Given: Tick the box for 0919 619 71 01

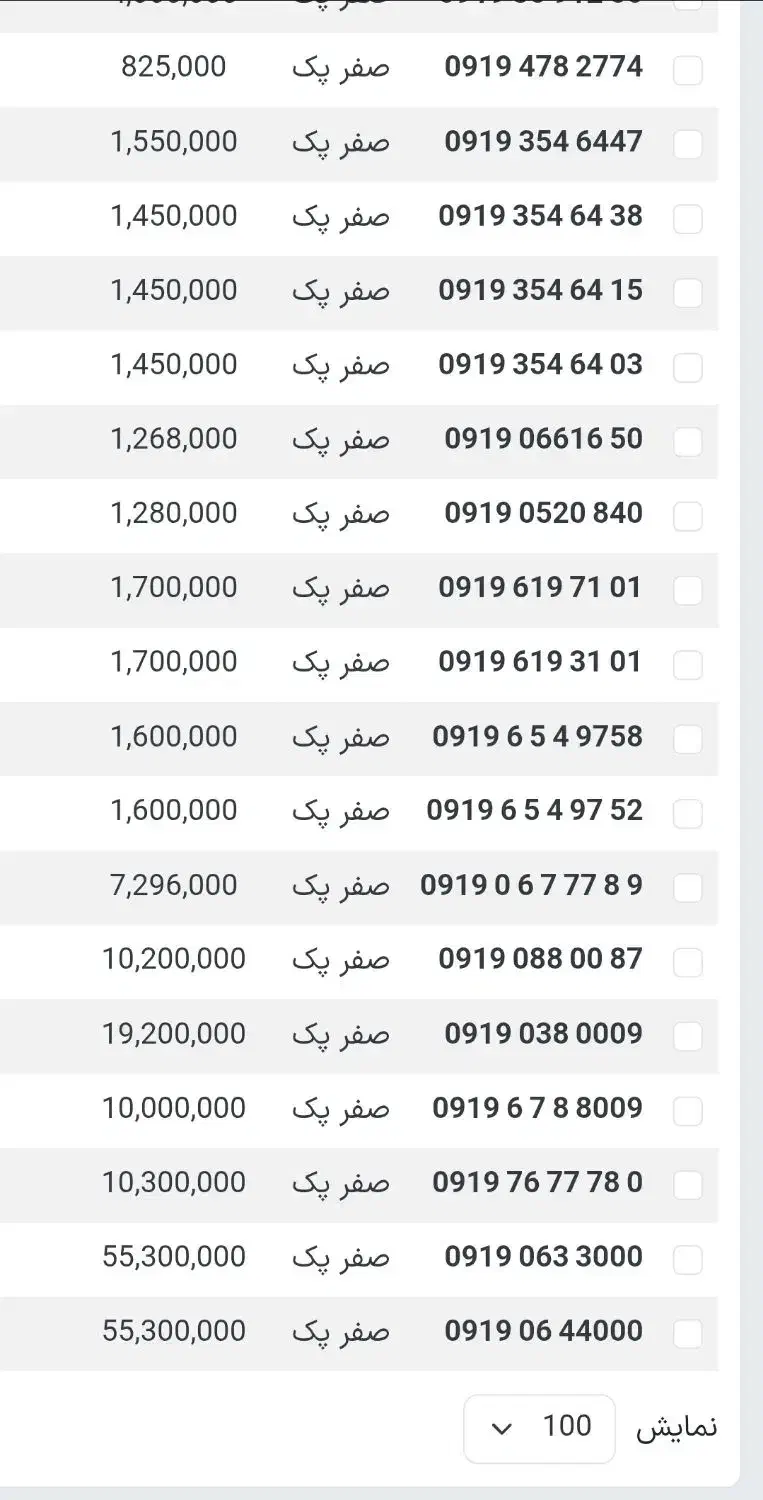Looking at the screenshot, I should pyautogui.click(x=688, y=590).
